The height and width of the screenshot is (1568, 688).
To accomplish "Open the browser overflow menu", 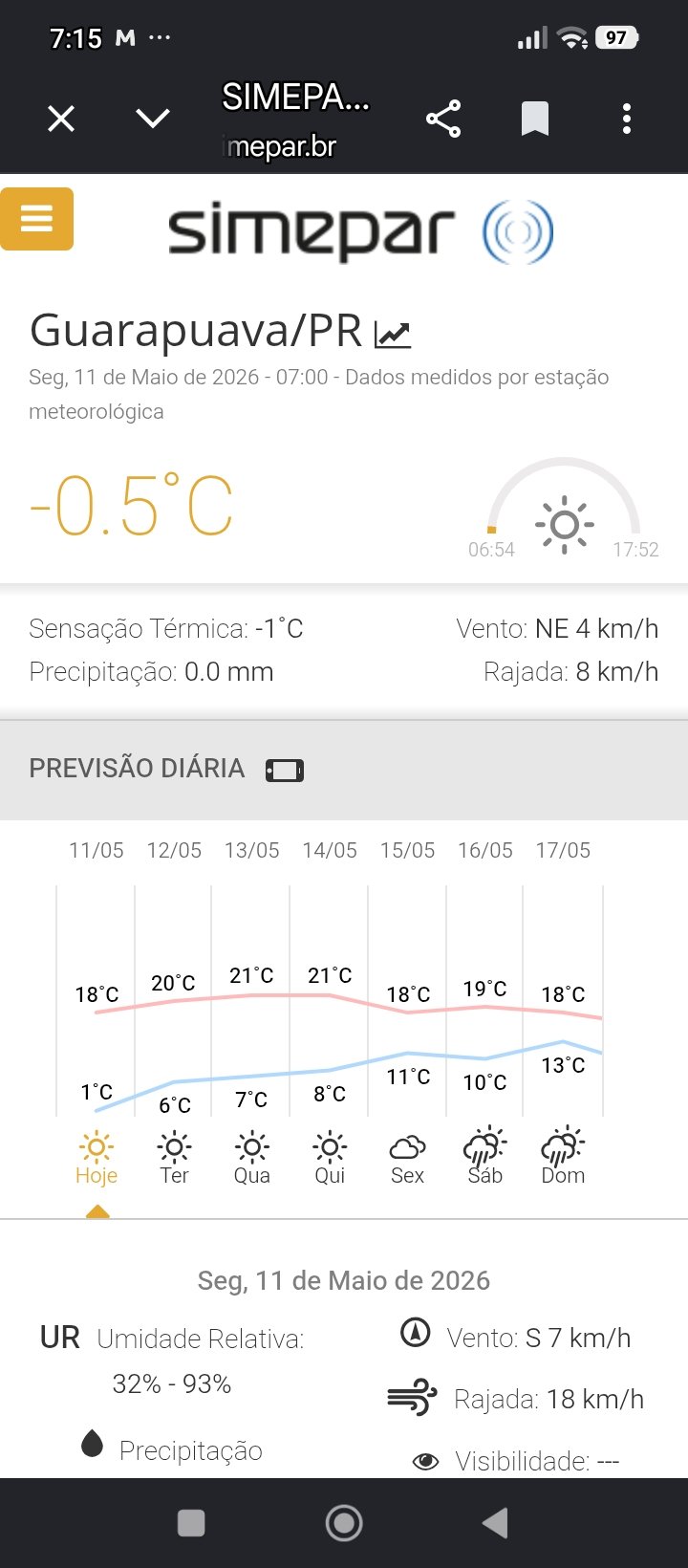I will pyautogui.click(x=627, y=120).
